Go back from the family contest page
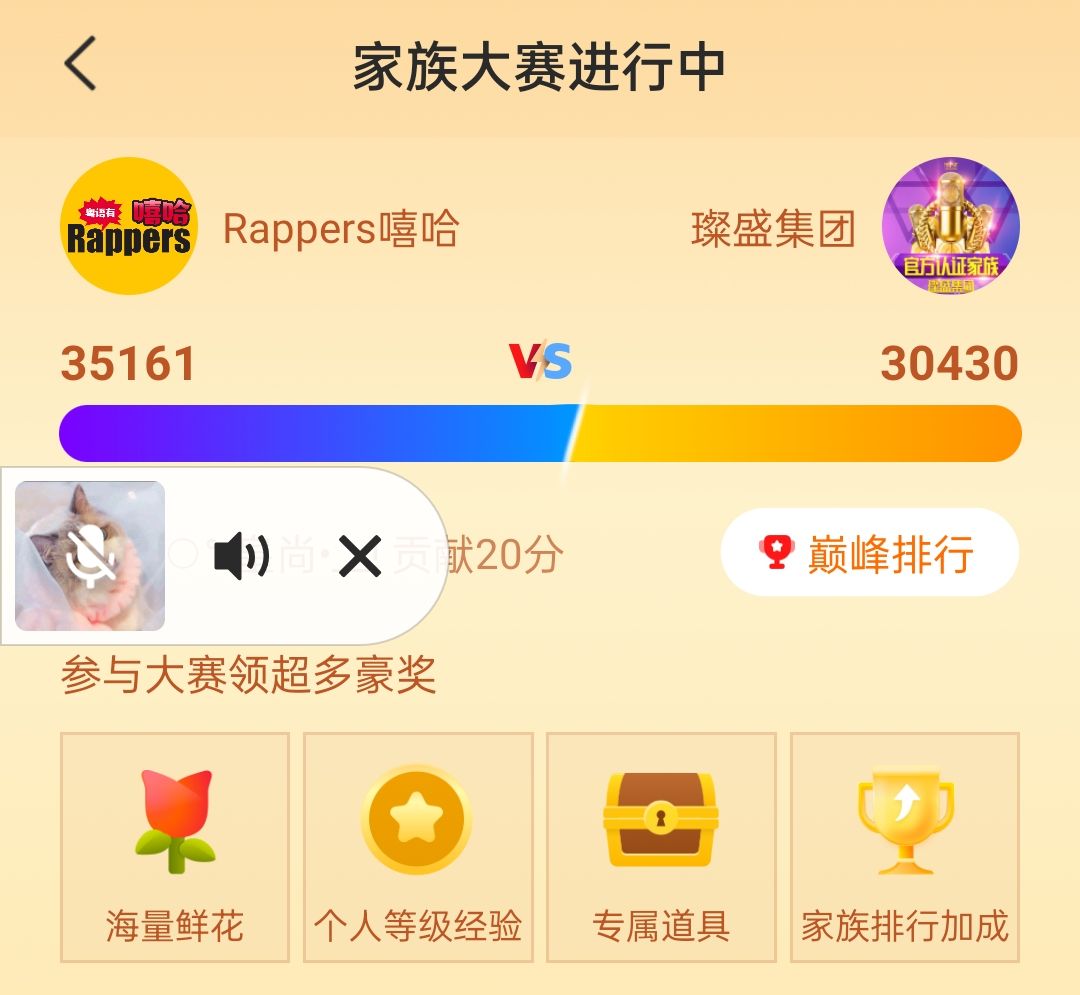The image size is (1080, 995). coord(80,65)
